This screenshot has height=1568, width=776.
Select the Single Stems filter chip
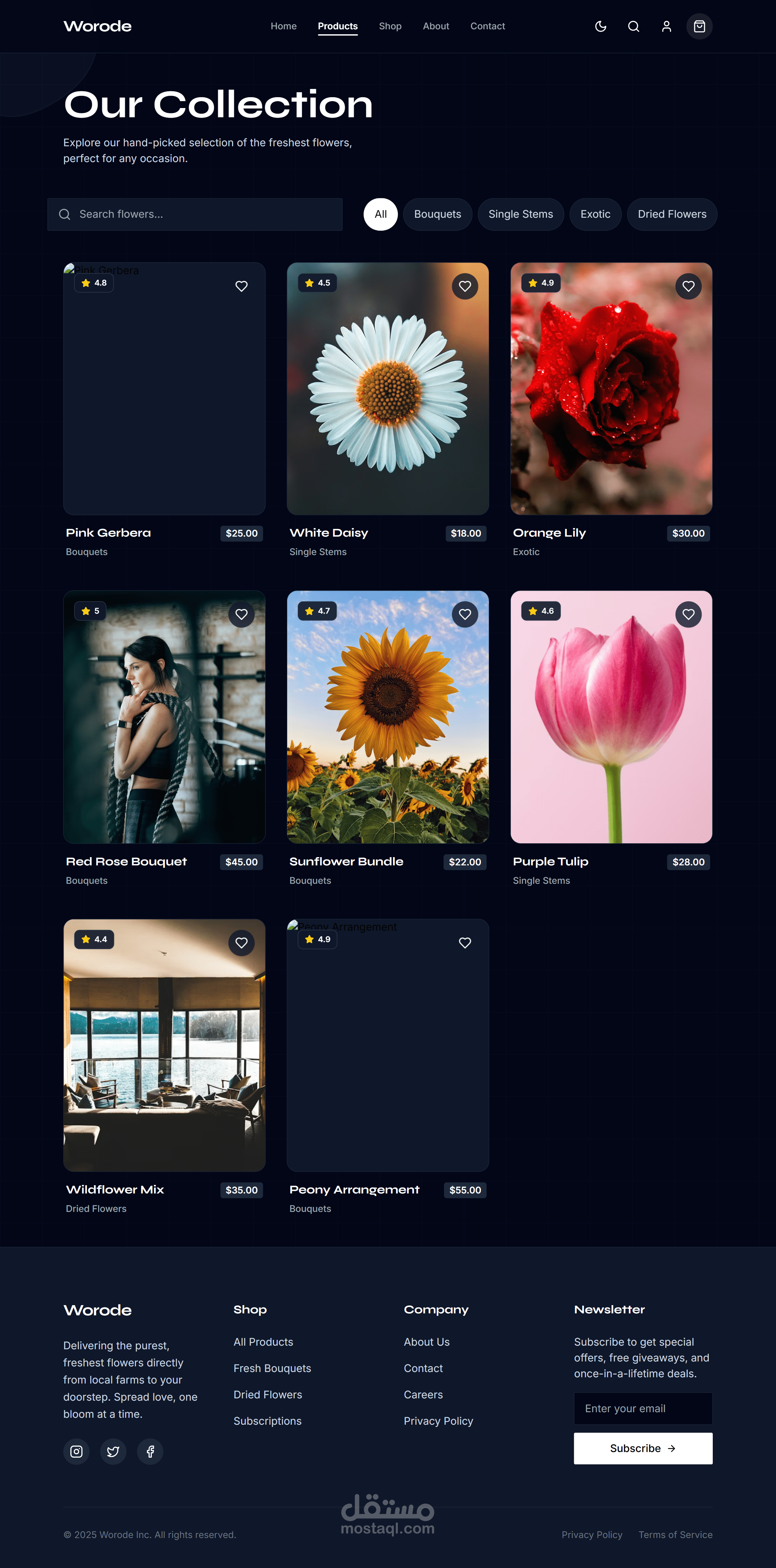(x=520, y=214)
